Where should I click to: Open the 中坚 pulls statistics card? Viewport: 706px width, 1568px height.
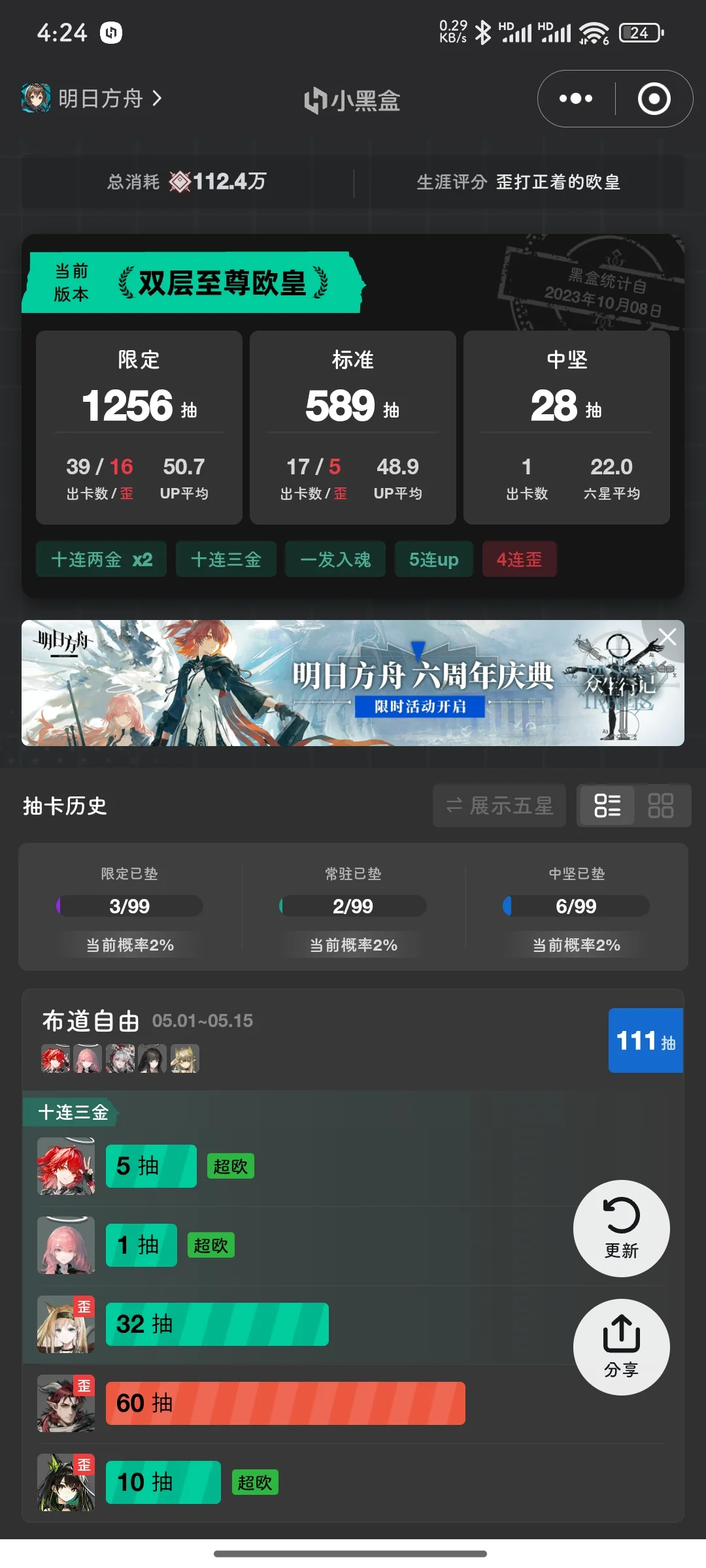click(566, 427)
